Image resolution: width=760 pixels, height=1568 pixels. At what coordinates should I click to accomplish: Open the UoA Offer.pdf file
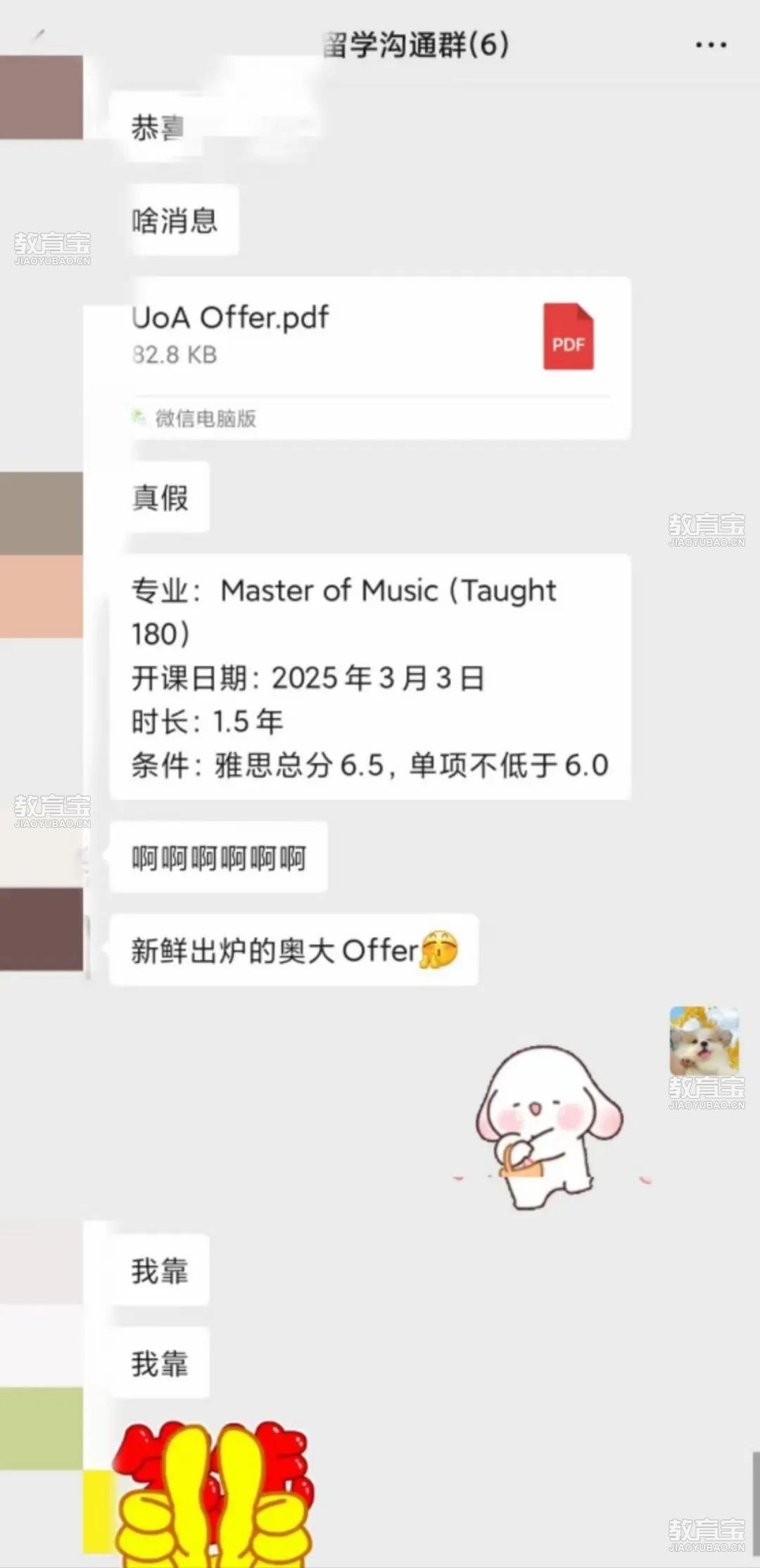pos(379,338)
